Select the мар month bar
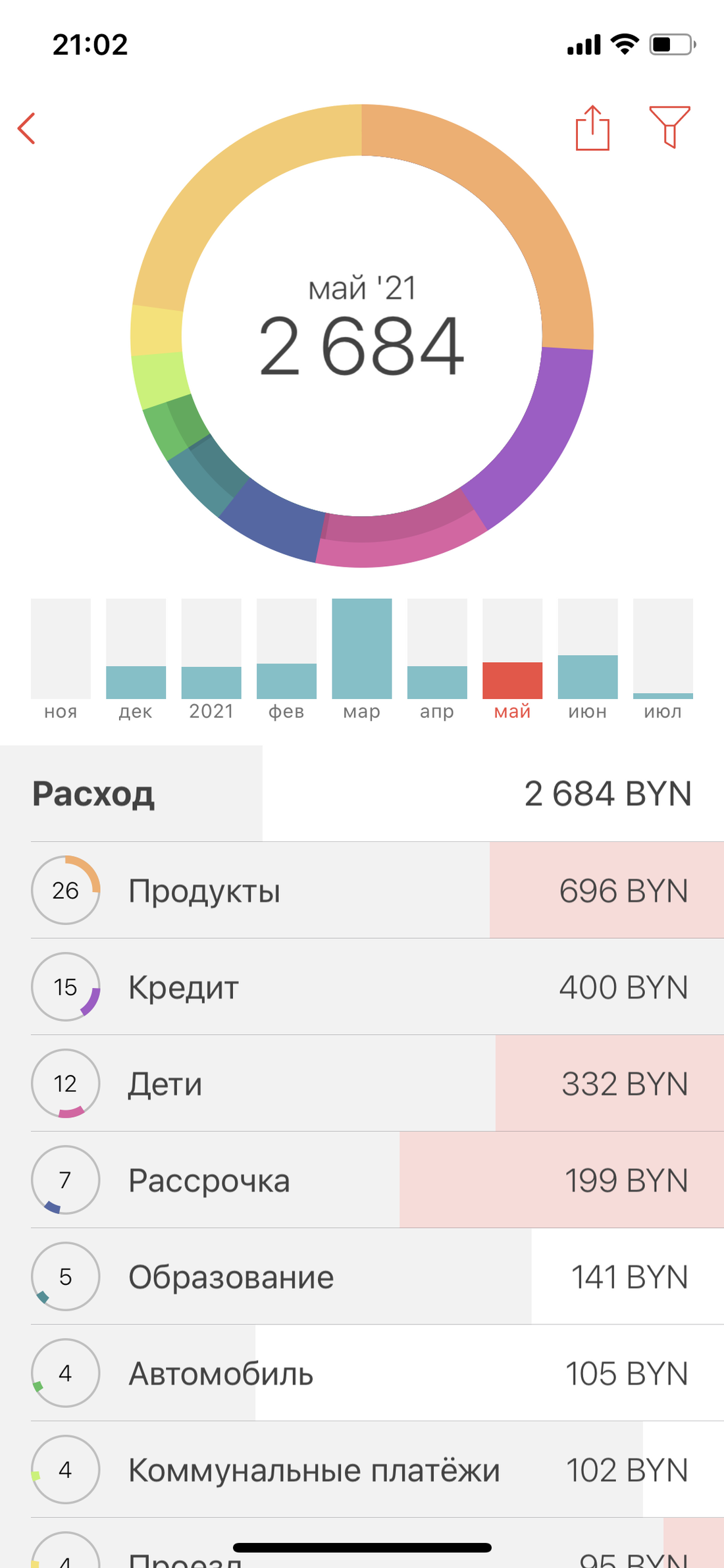724x1568 pixels. point(361,649)
